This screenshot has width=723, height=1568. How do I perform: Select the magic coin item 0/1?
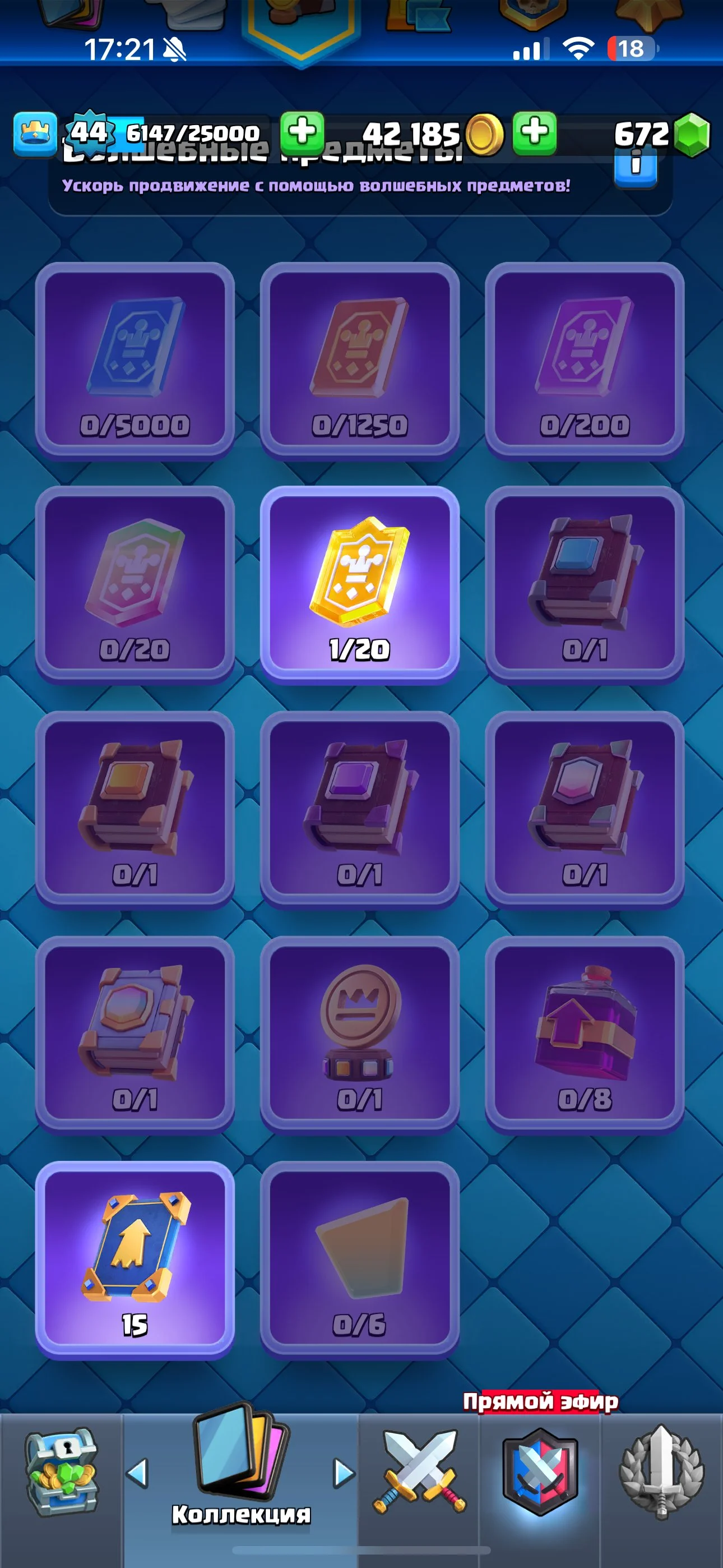360,1035
